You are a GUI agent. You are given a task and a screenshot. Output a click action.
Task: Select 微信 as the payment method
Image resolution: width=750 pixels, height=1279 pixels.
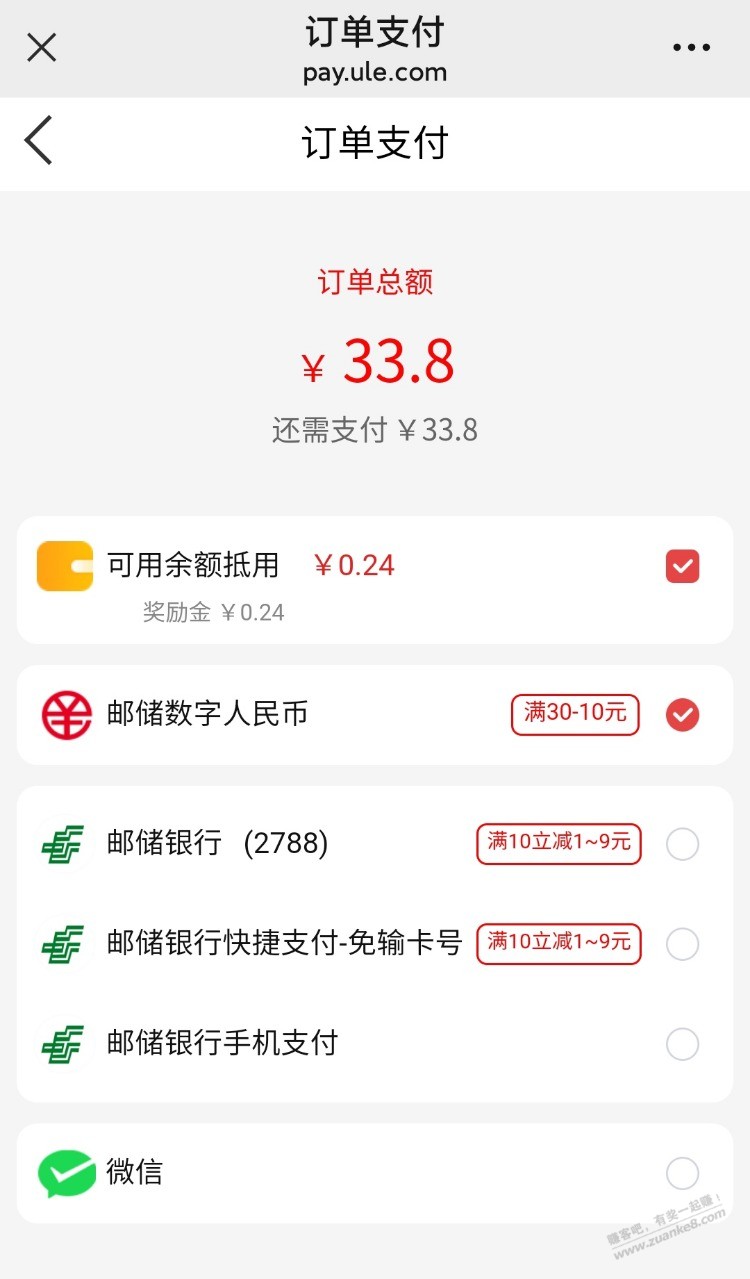(x=682, y=1172)
